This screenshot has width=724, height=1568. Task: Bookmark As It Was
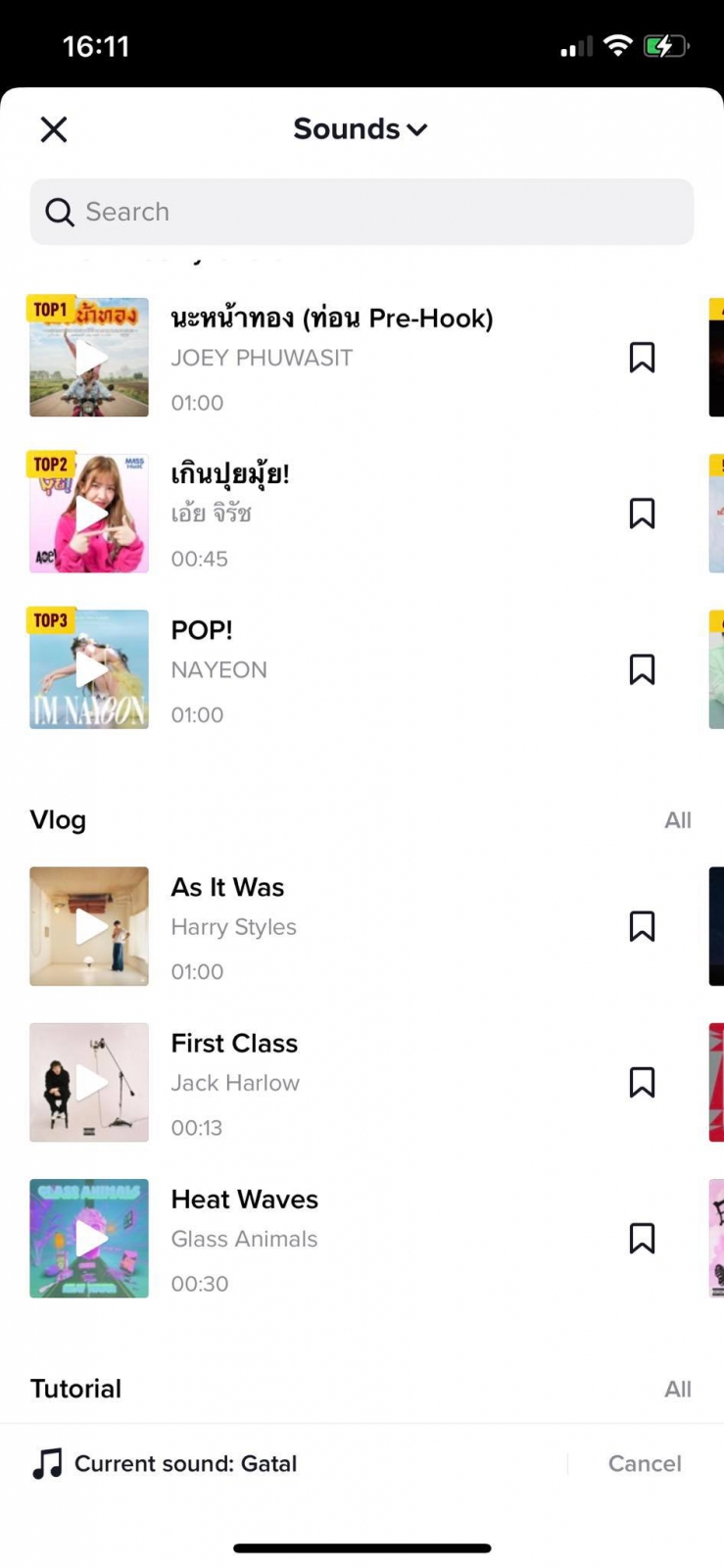click(642, 926)
